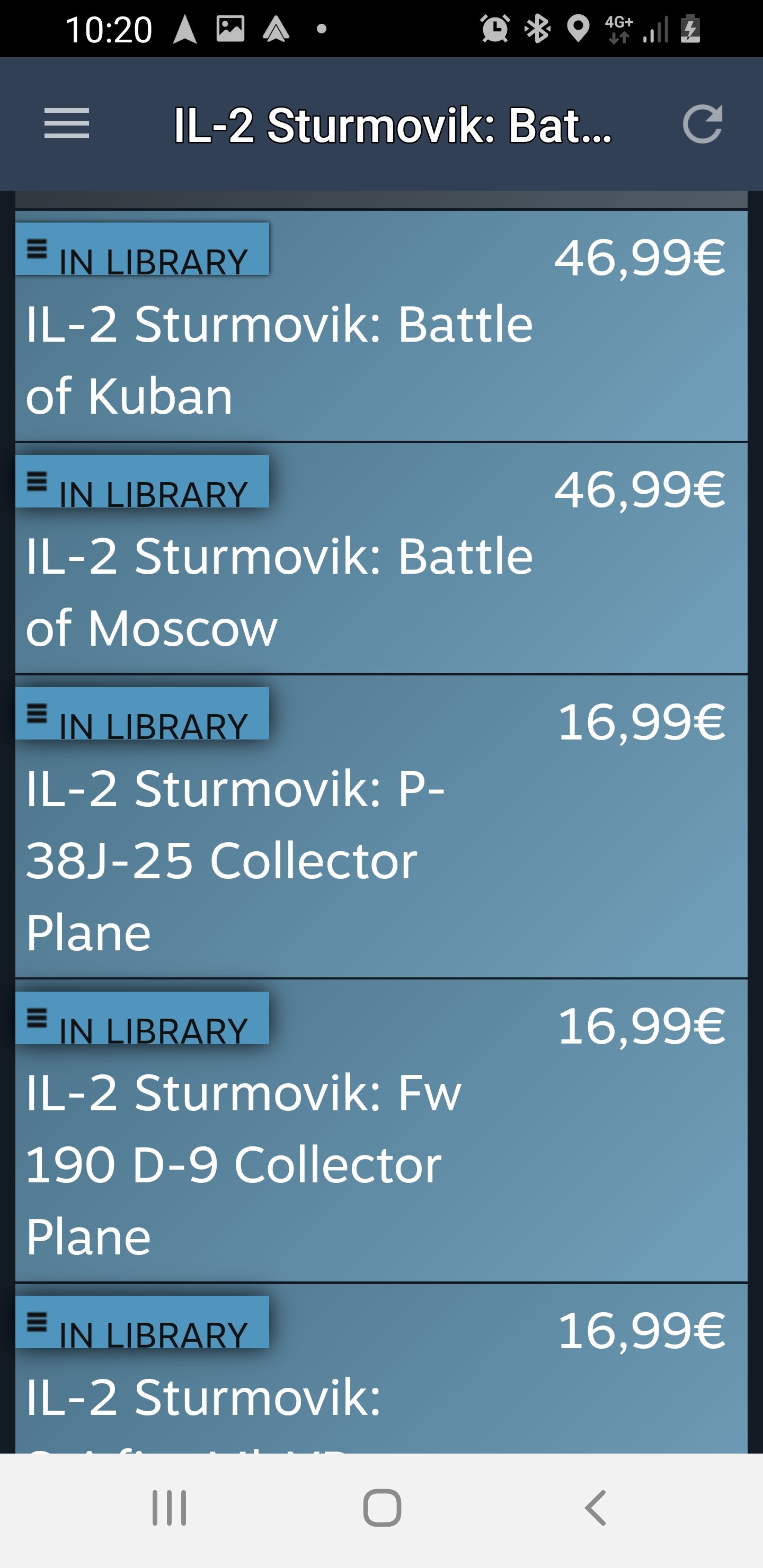Go to the phone's home screen
763x1568 pixels.
coord(382,1508)
